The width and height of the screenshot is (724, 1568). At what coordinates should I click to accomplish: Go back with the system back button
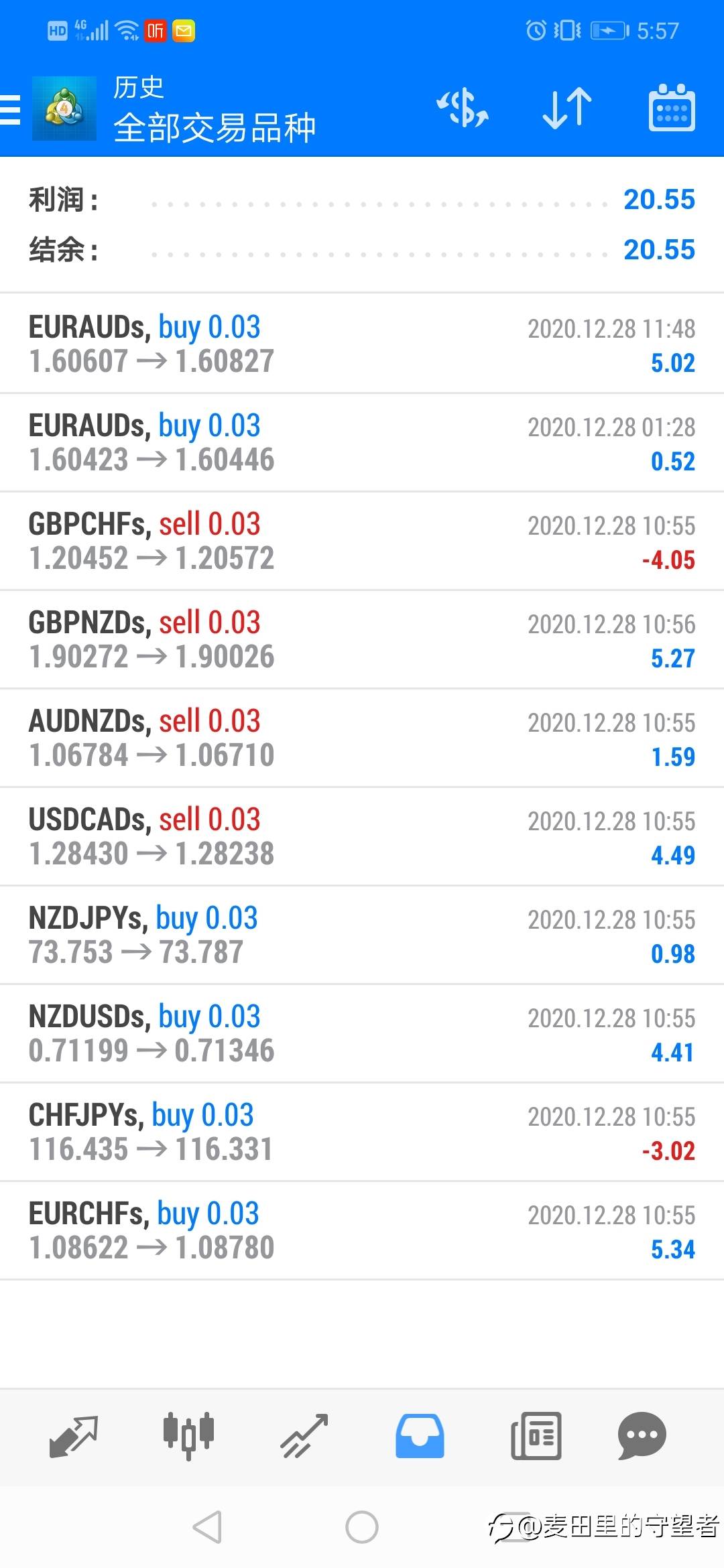point(207,1527)
